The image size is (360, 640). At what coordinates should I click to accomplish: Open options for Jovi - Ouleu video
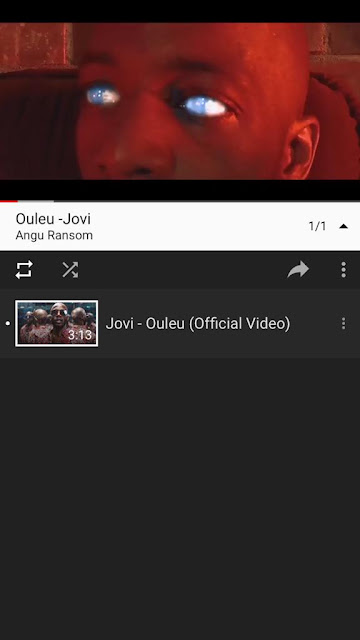(343, 324)
